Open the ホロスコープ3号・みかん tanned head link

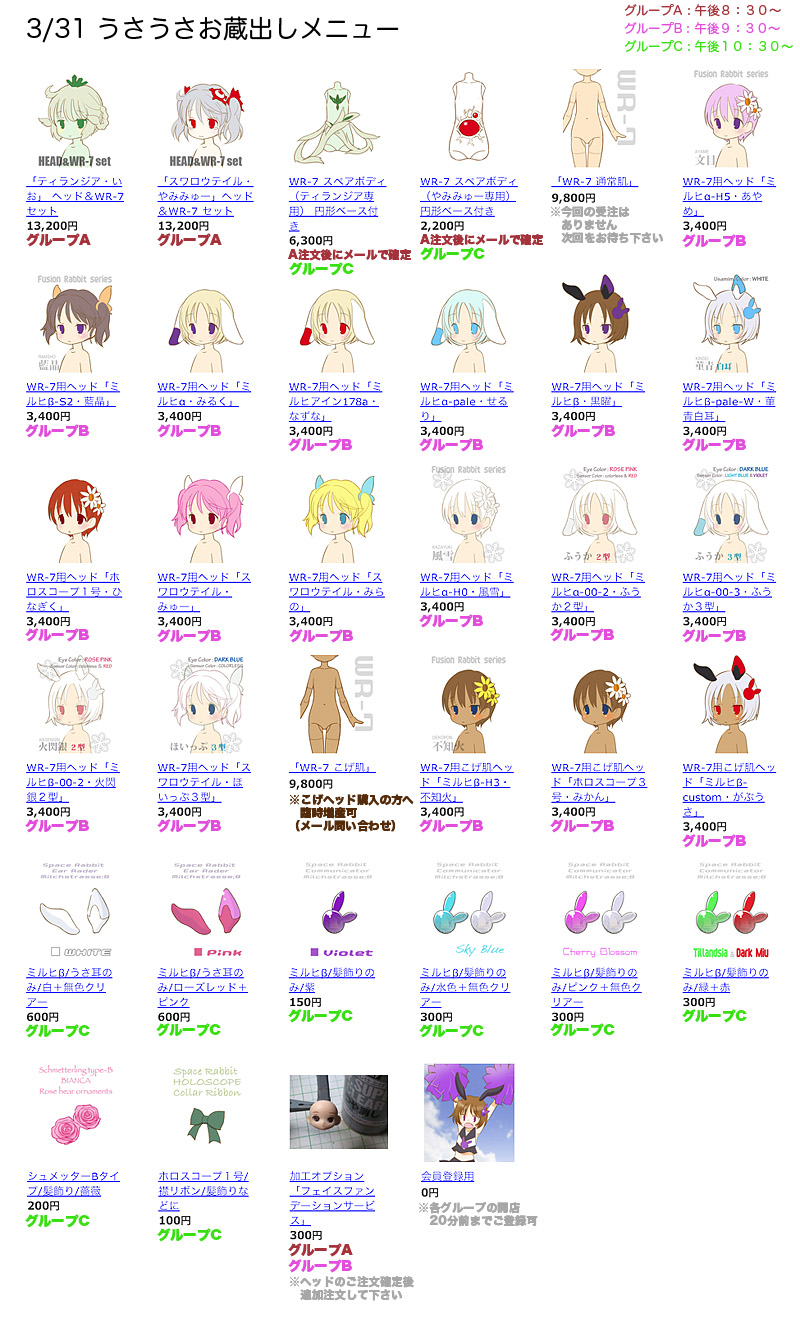(597, 782)
